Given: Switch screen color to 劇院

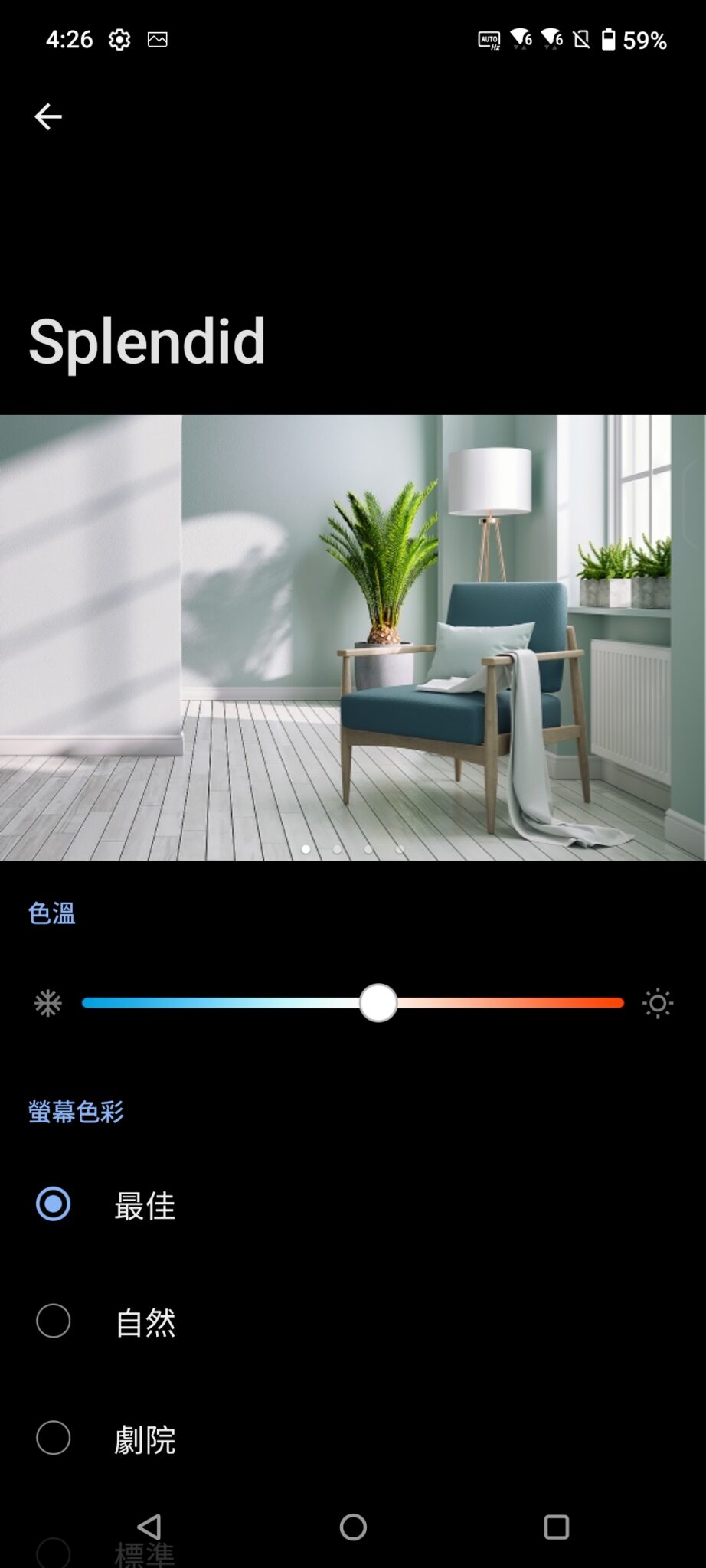Looking at the screenshot, I should [x=54, y=1439].
